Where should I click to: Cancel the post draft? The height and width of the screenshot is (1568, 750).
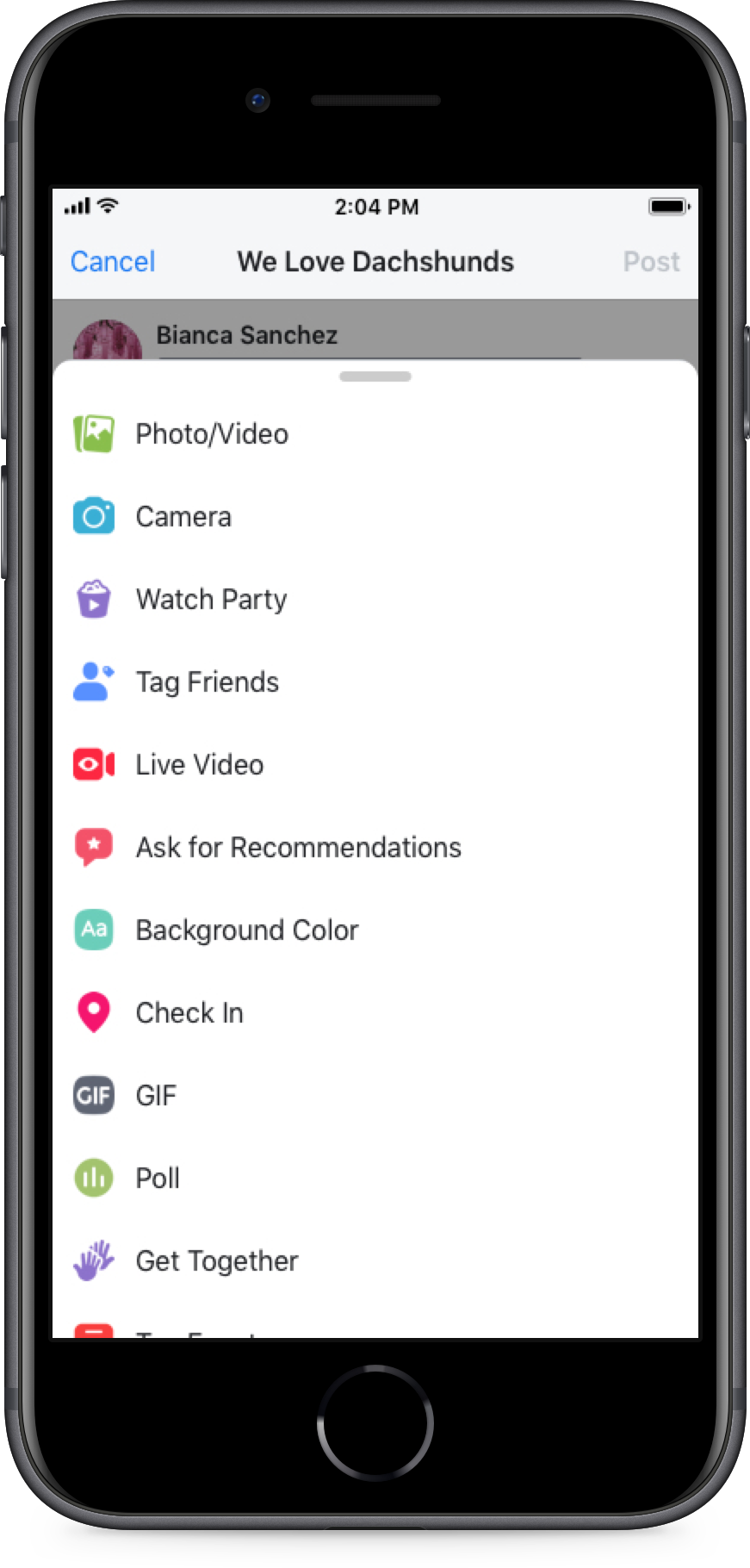click(113, 261)
